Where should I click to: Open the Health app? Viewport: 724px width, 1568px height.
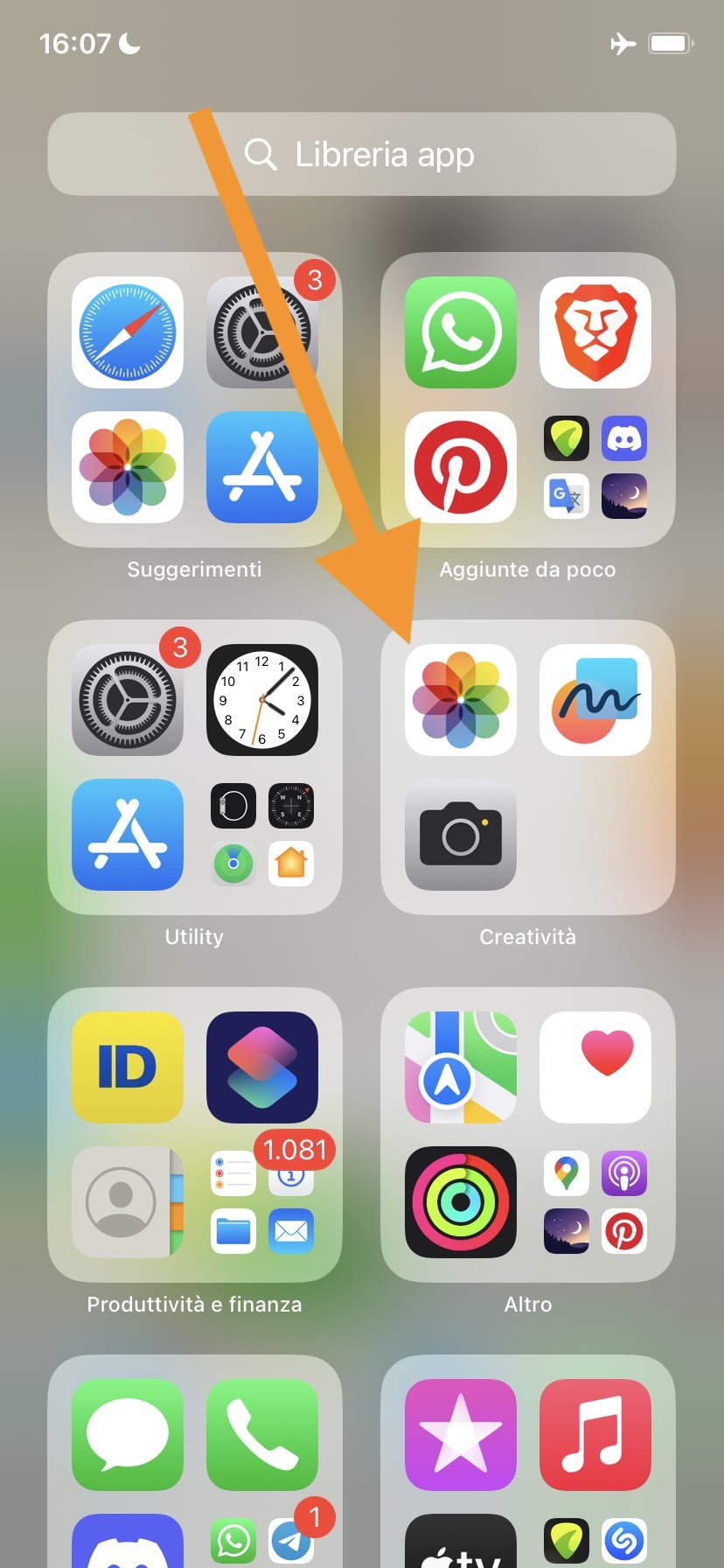(x=595, y=1067)
